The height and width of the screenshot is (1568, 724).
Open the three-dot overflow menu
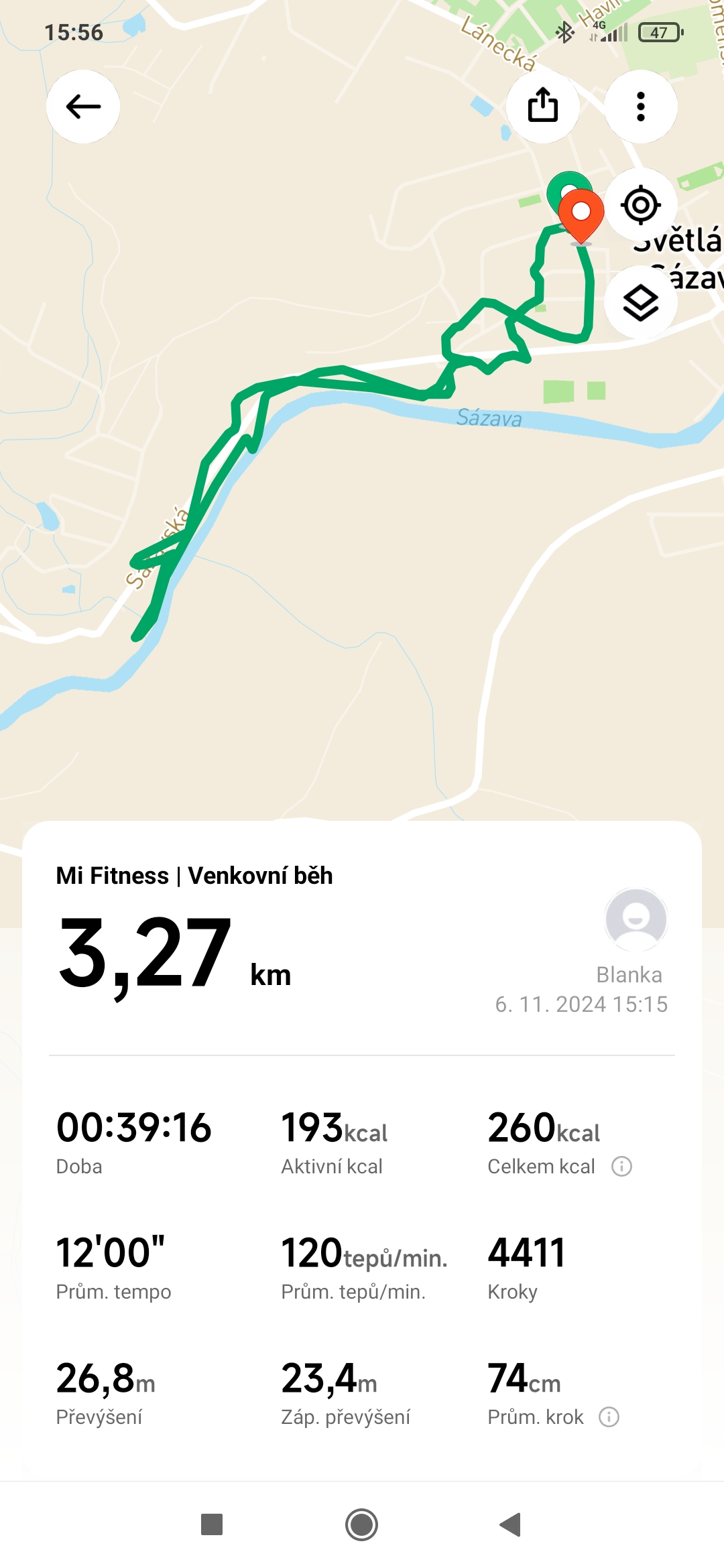641,107
